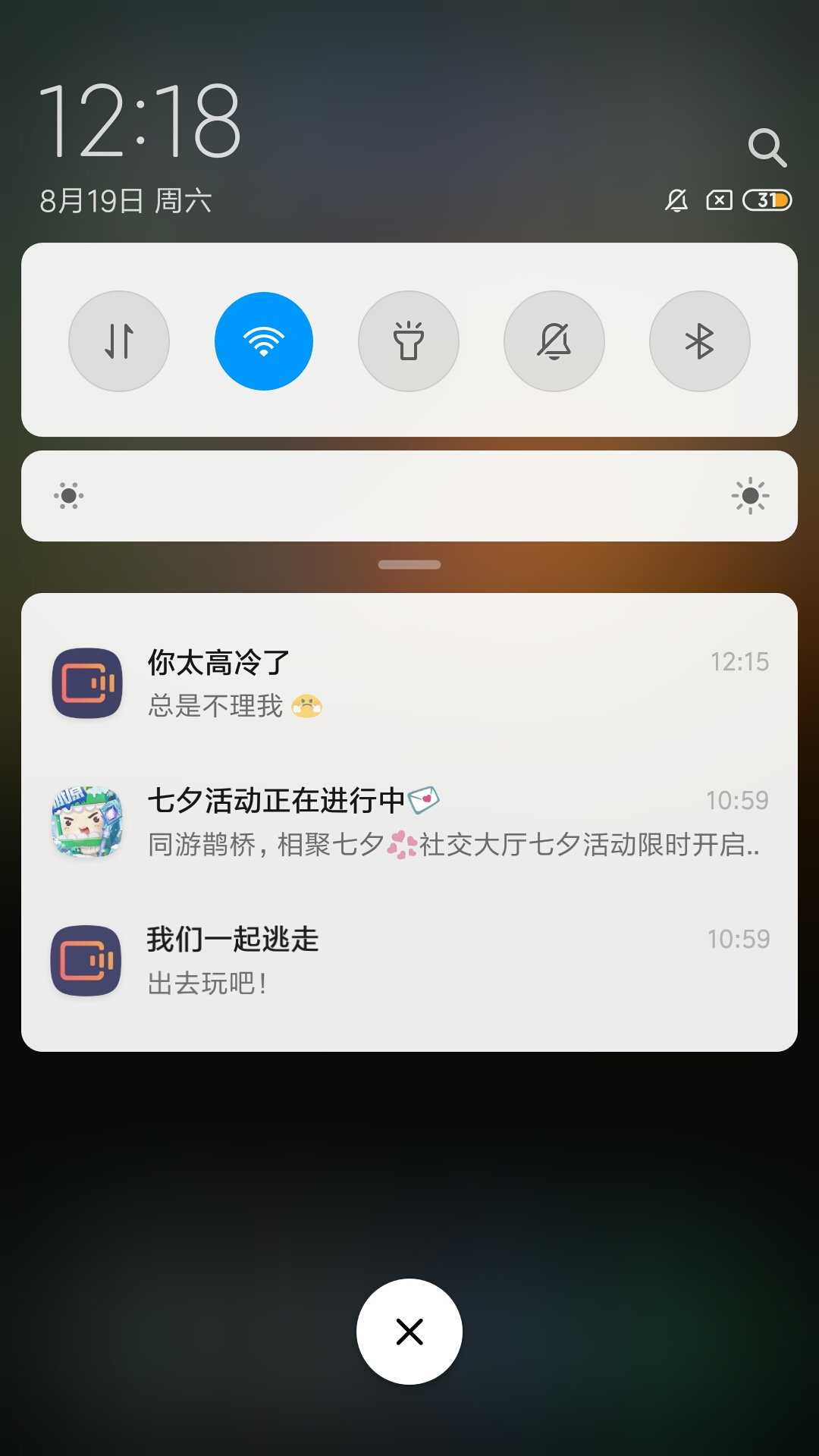The height and width of the screenshot is (1456, 819).
Task: Enable Bluetooth
Action: click(x=699, y=341)
